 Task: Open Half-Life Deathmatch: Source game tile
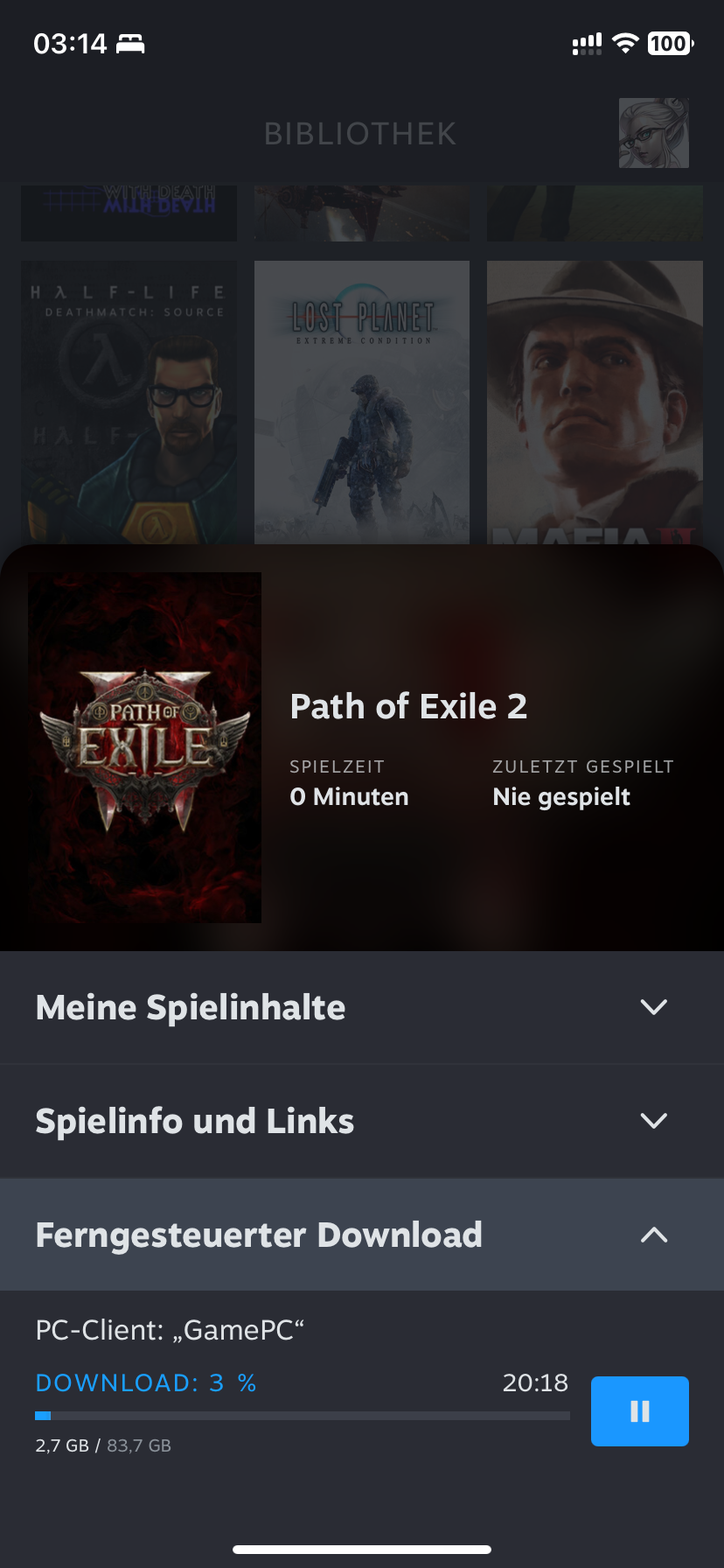tap(129, 402)
